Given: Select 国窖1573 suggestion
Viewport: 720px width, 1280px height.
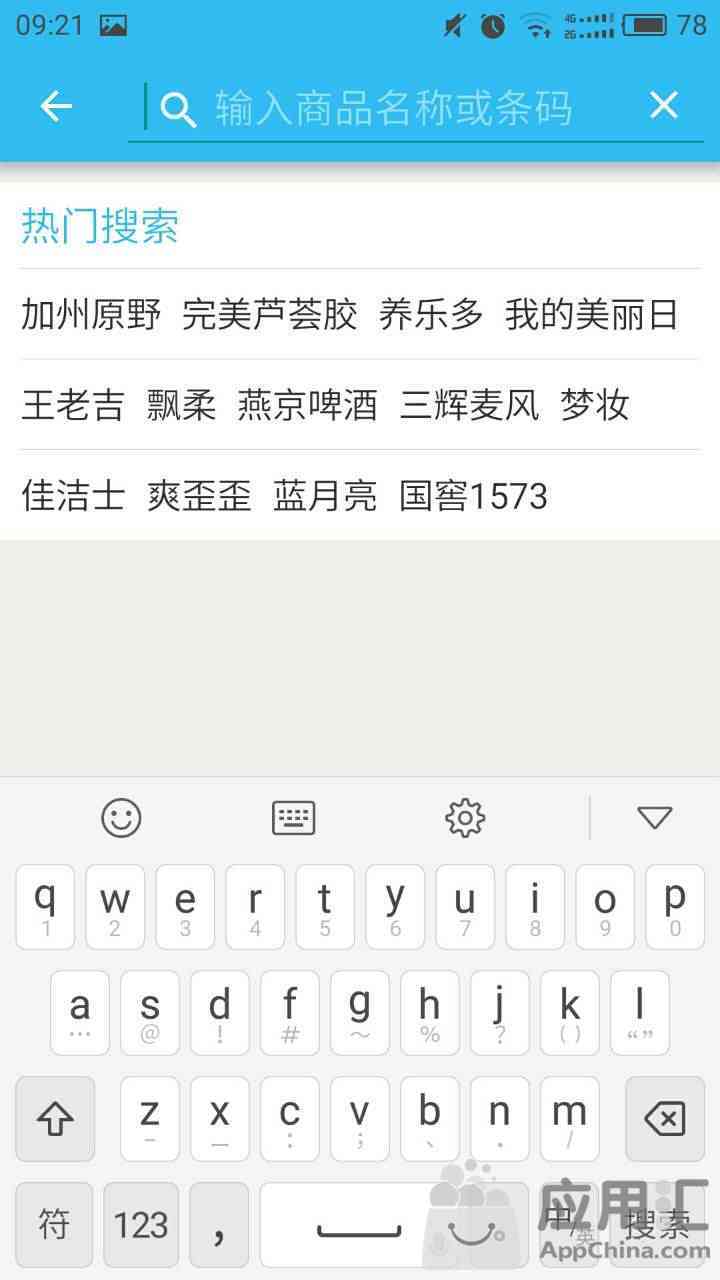Looking at the screenshot, I should coord(474,495).
